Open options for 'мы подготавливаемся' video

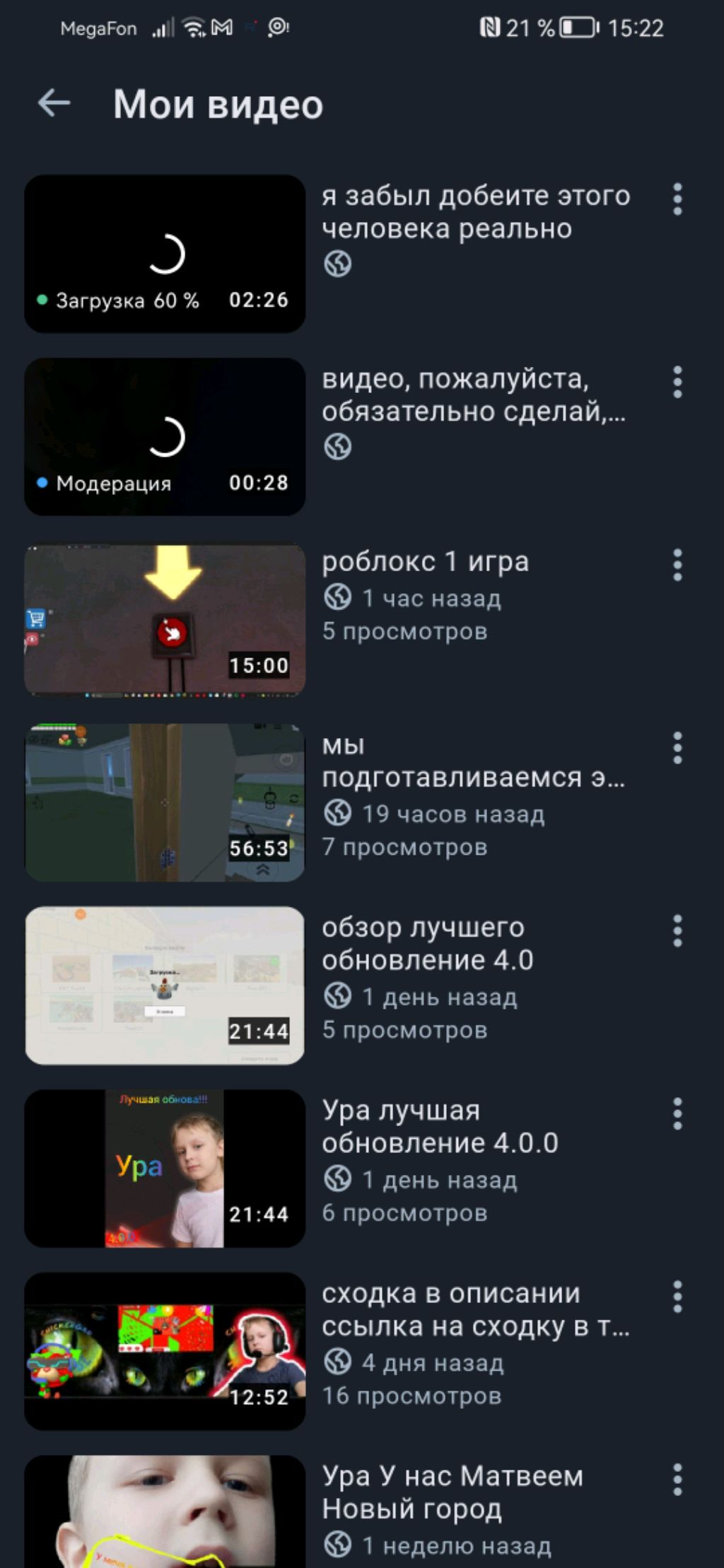pyautogui.click(x=677, y=748)
